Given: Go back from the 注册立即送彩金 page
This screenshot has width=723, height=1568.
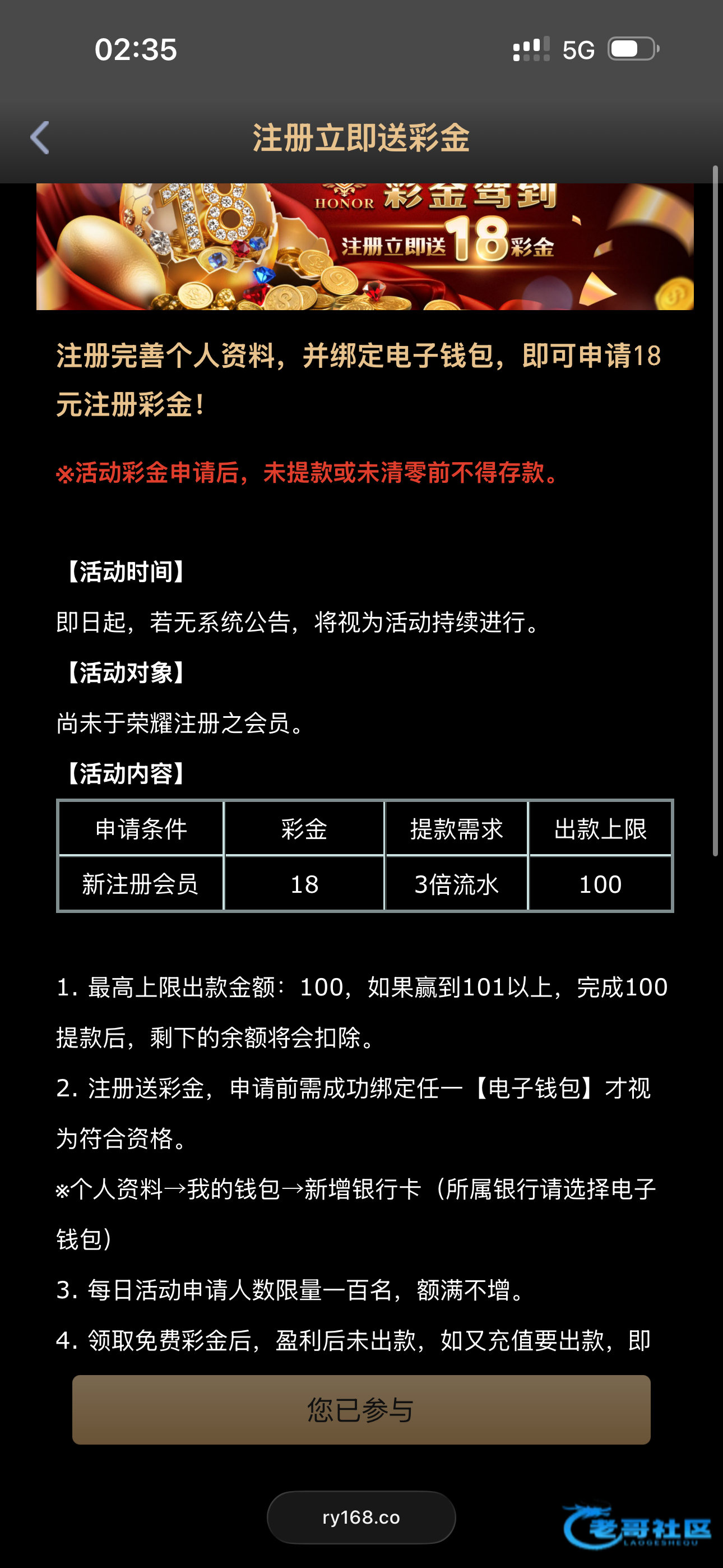Looking at the screenshot, I should click(x=40, y=137).
